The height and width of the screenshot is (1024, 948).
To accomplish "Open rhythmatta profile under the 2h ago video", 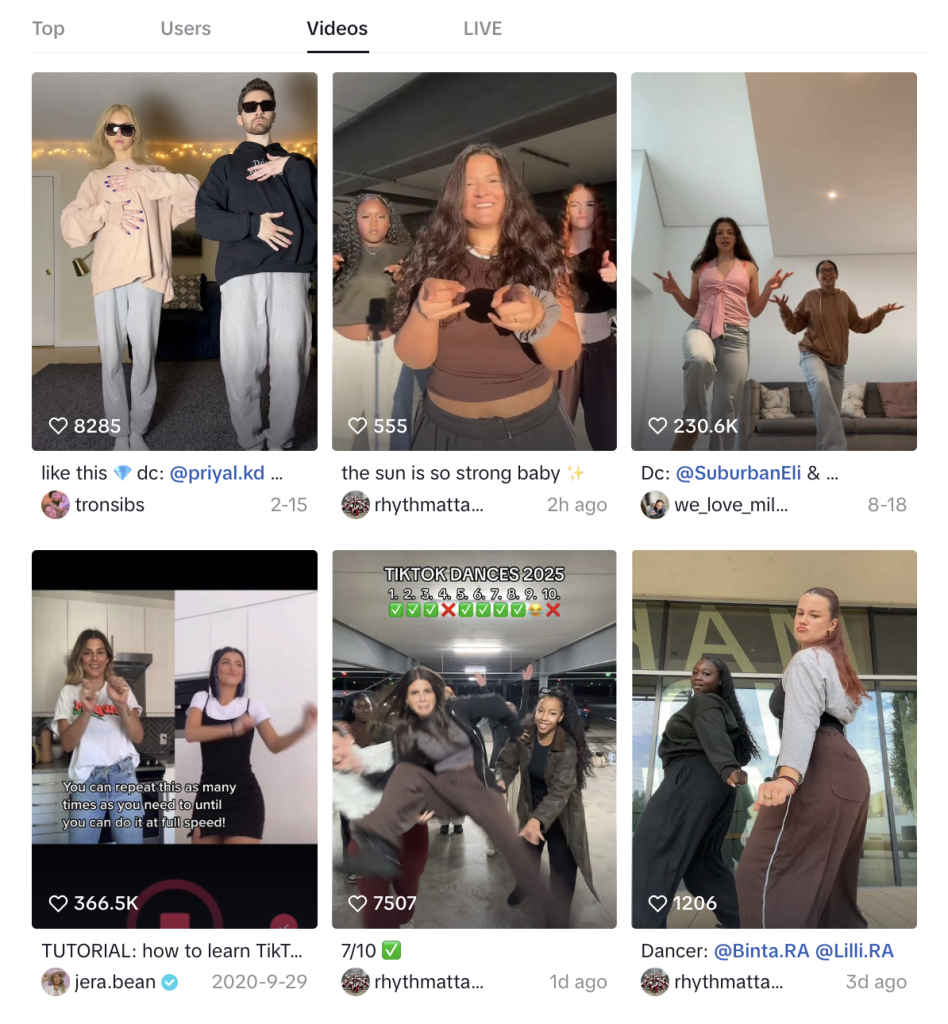I will click(x=428, y=505).
